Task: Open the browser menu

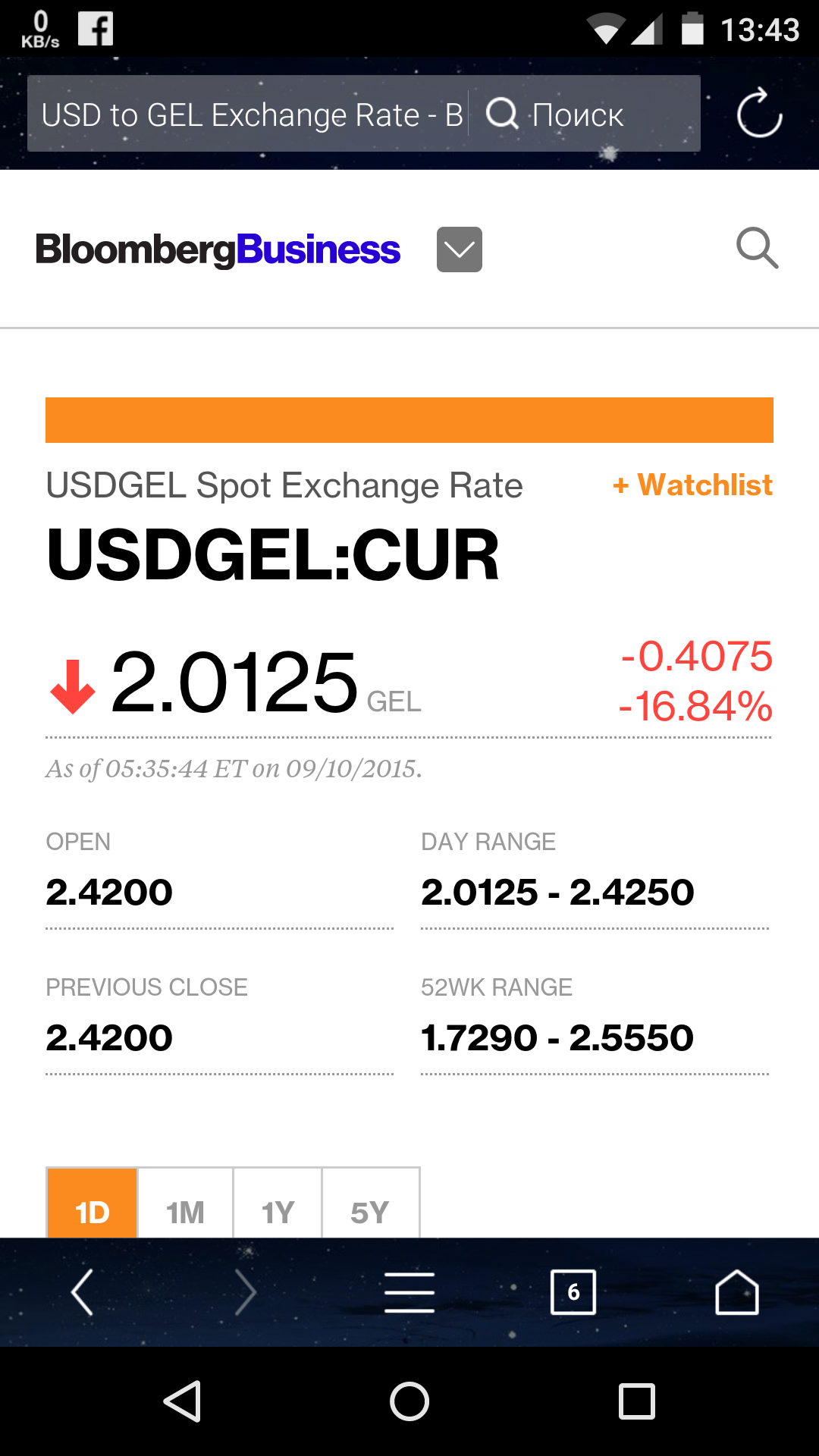Action: pyautogui.click(x=409, y=1292)
